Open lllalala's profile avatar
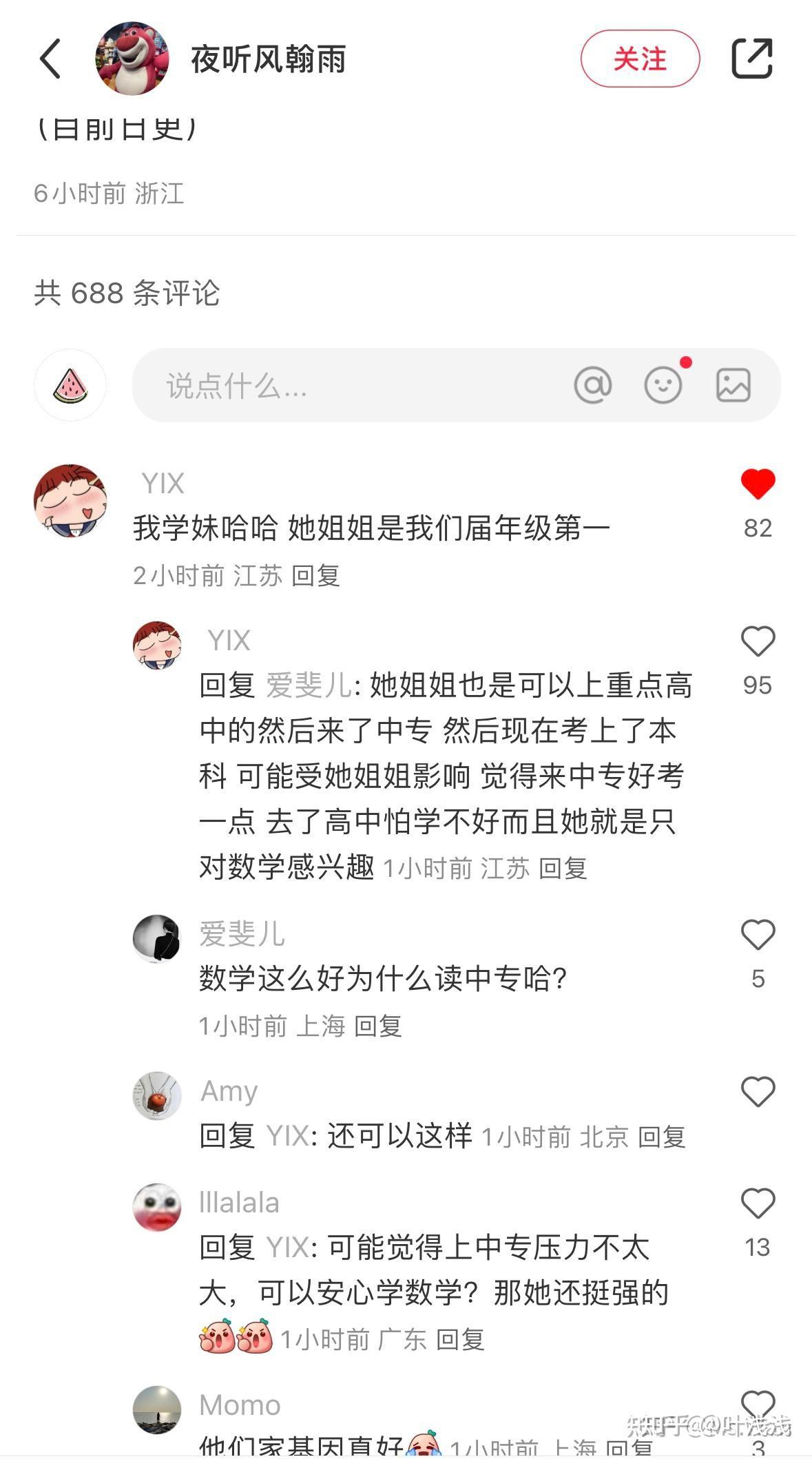The image size is (812, 1459). (x=157, y=1208)
